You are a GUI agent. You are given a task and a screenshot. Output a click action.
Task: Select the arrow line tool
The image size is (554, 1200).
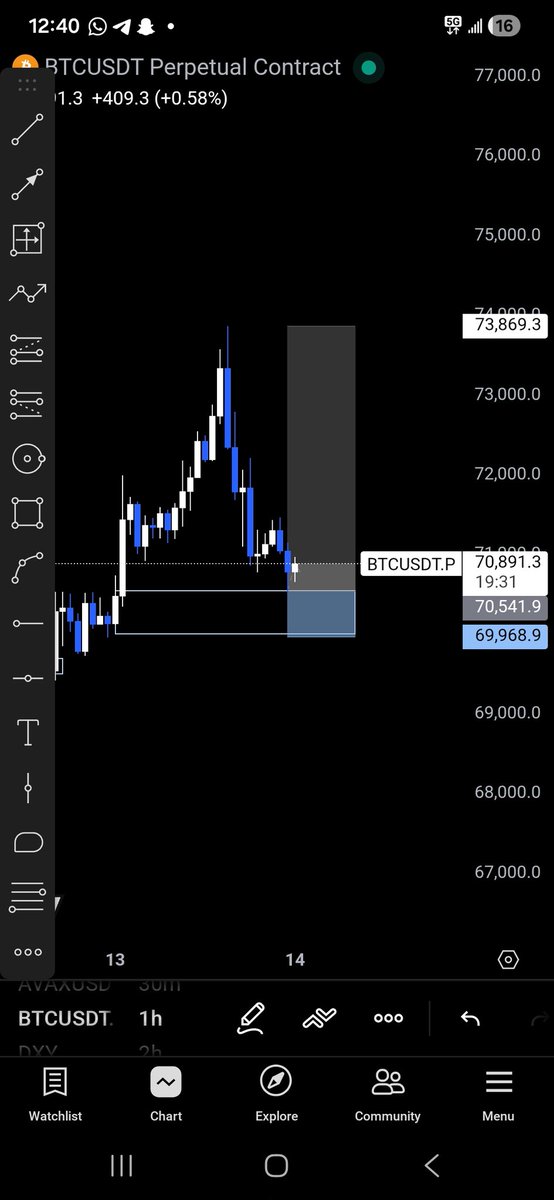point(27,185)
